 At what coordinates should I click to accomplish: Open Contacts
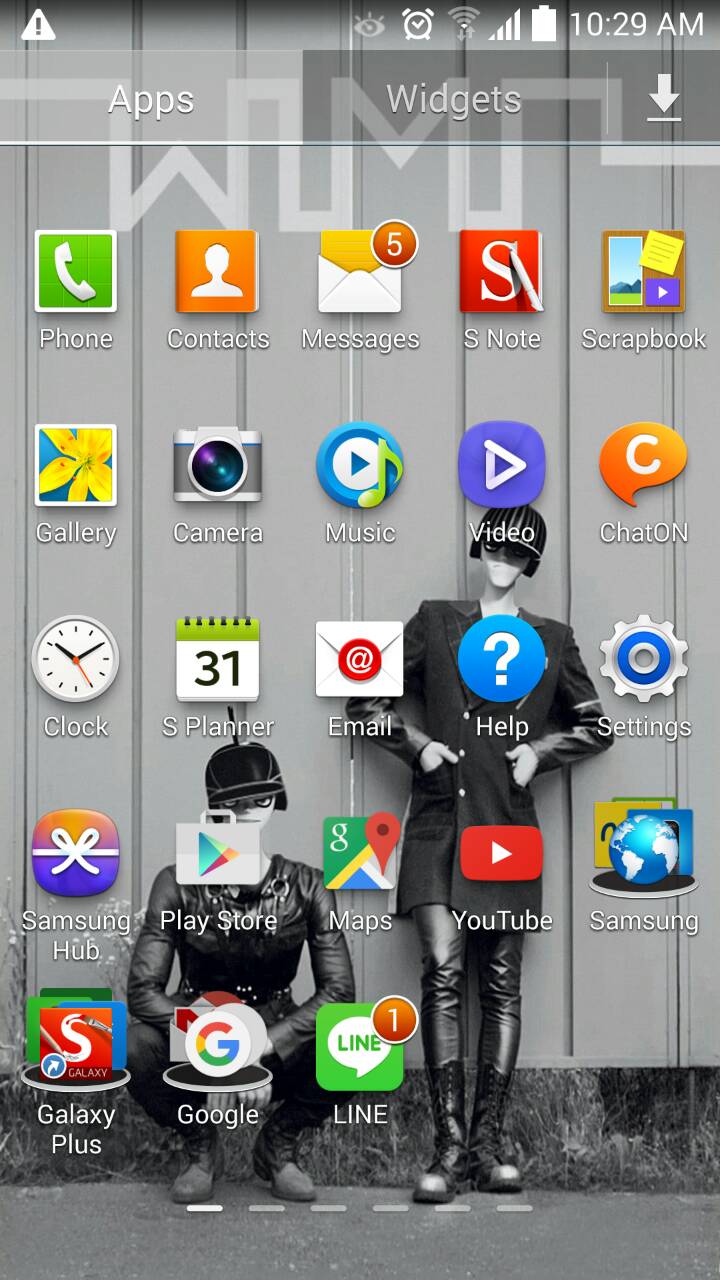pyautogui.click(x=217, y=272)
